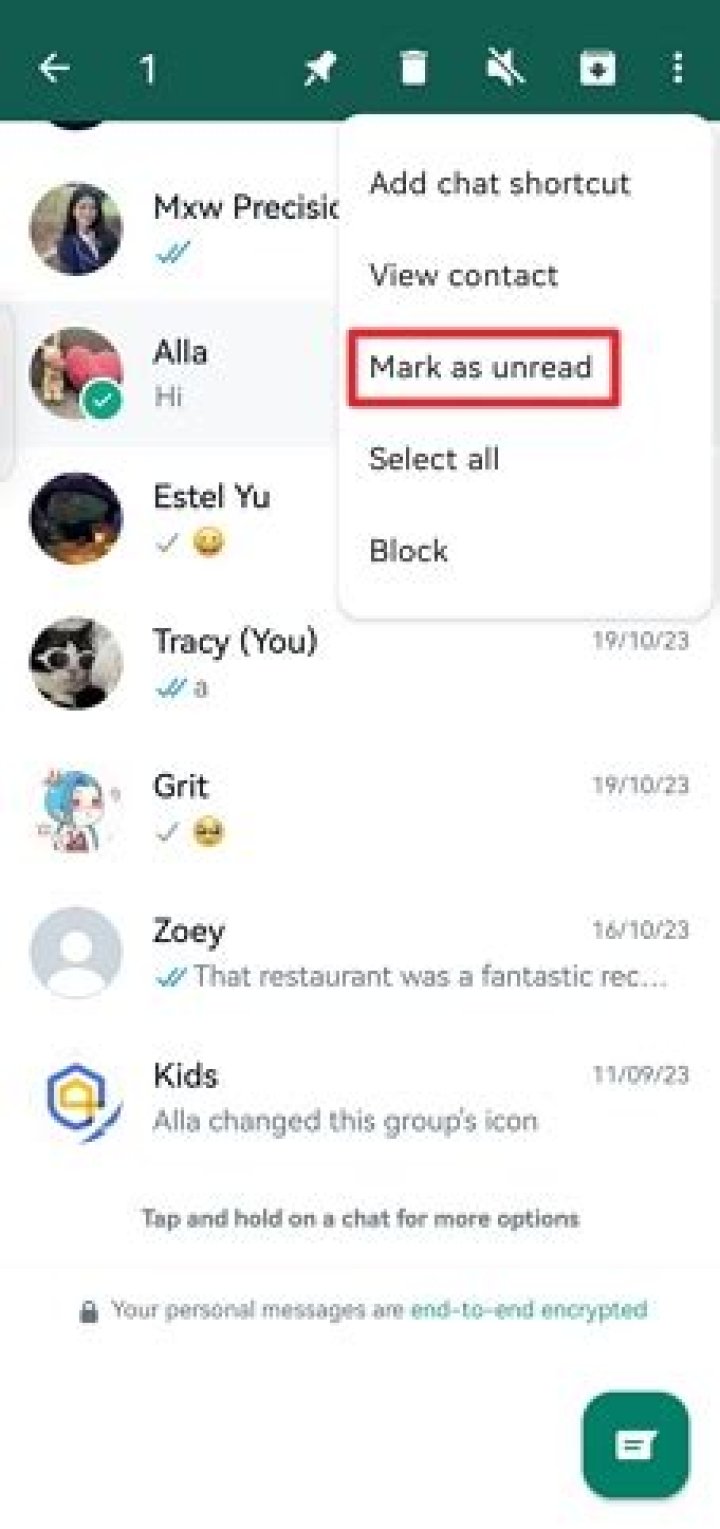This screenshot has width=720, height=1529.
Task: Delete the selected chat
Action: pos(413,68)
